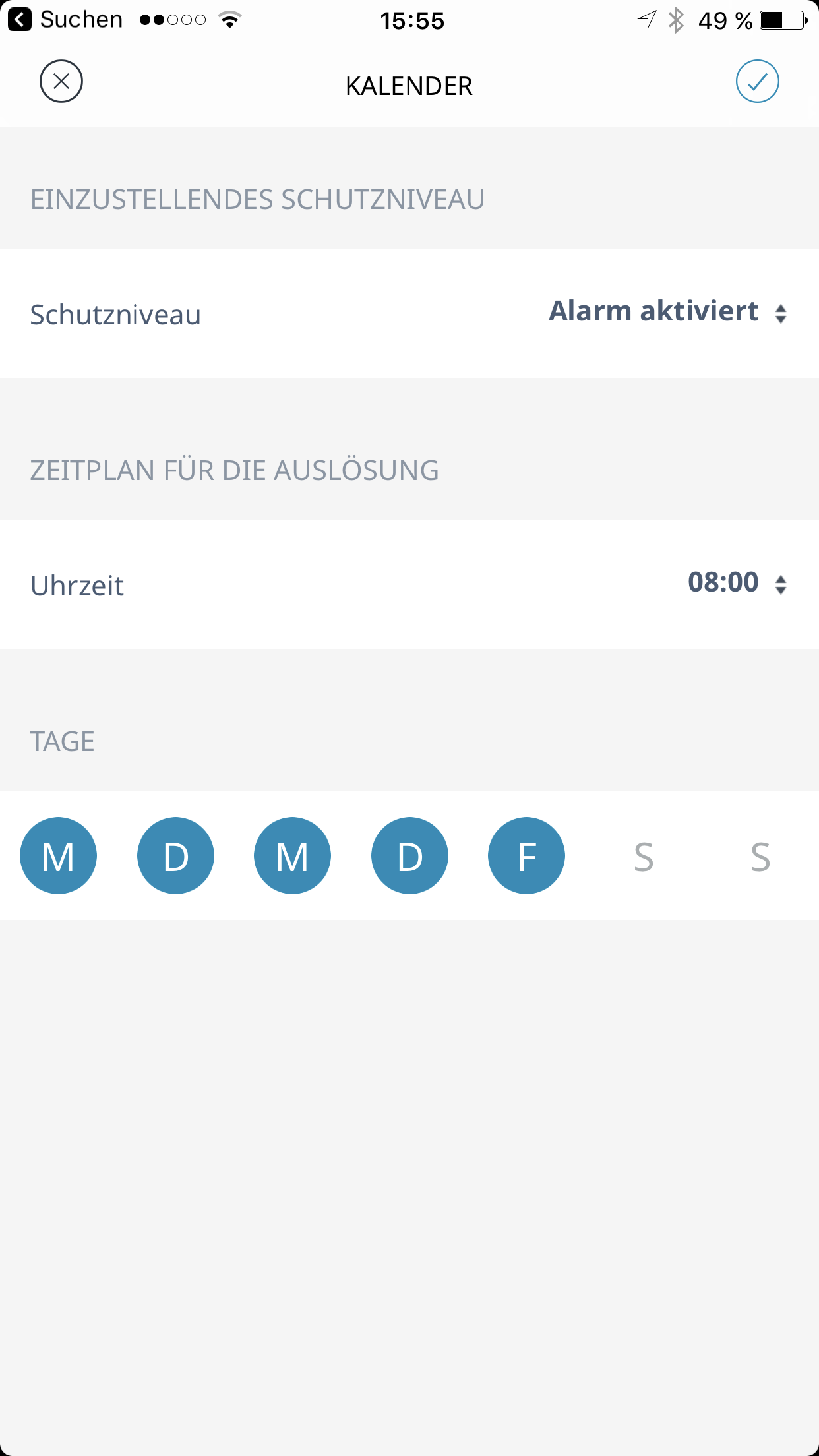Enable the Saturday (Samstag) day
Viewport: 819px width, 1456px height.
pos(644,856)
